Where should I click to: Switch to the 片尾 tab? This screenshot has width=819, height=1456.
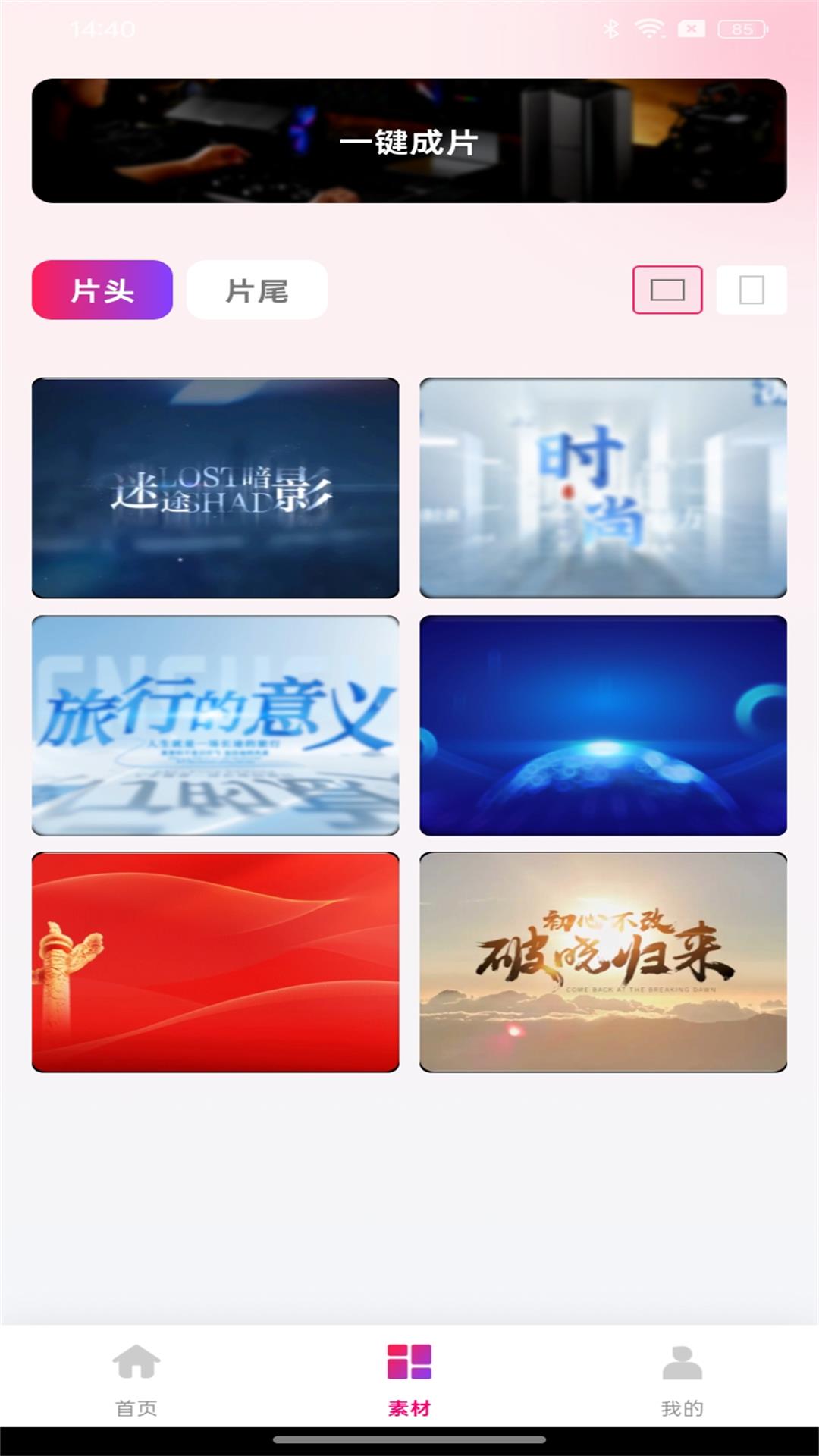pos(257,290)
